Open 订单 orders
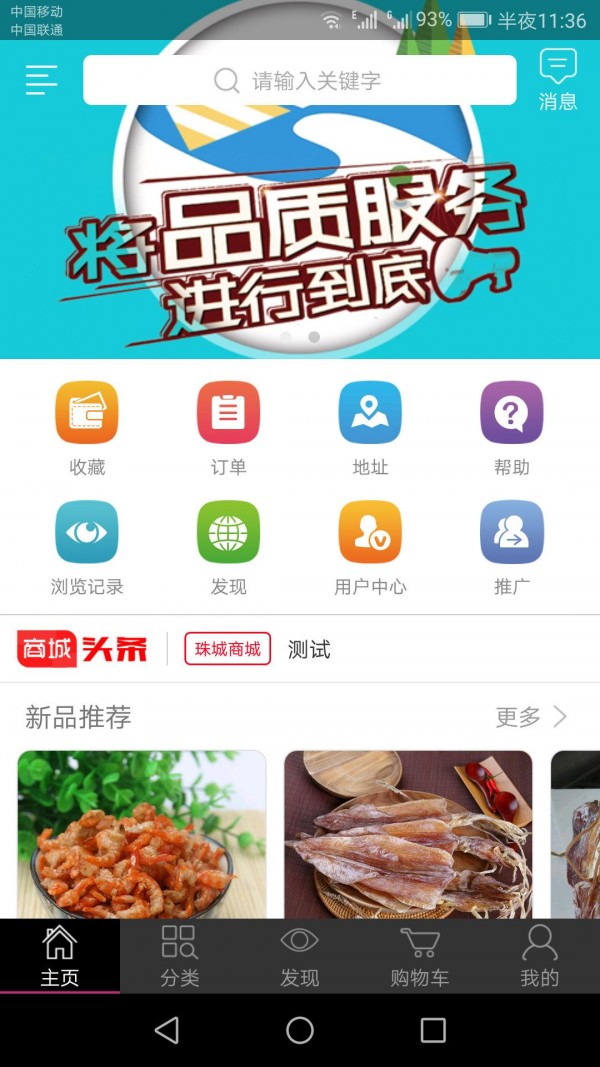 228,427
